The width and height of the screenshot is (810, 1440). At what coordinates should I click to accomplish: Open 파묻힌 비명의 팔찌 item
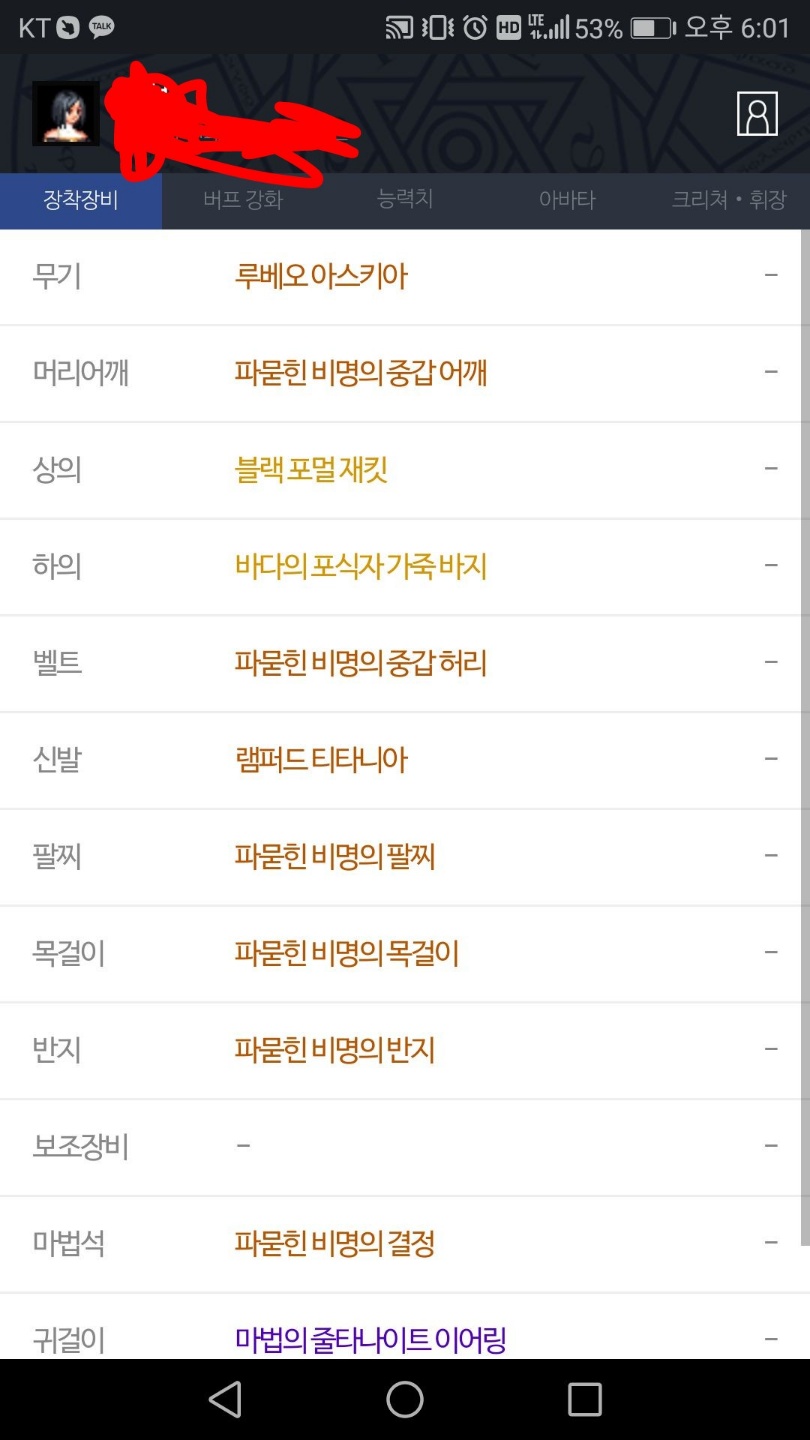click(x=335, y=857)
